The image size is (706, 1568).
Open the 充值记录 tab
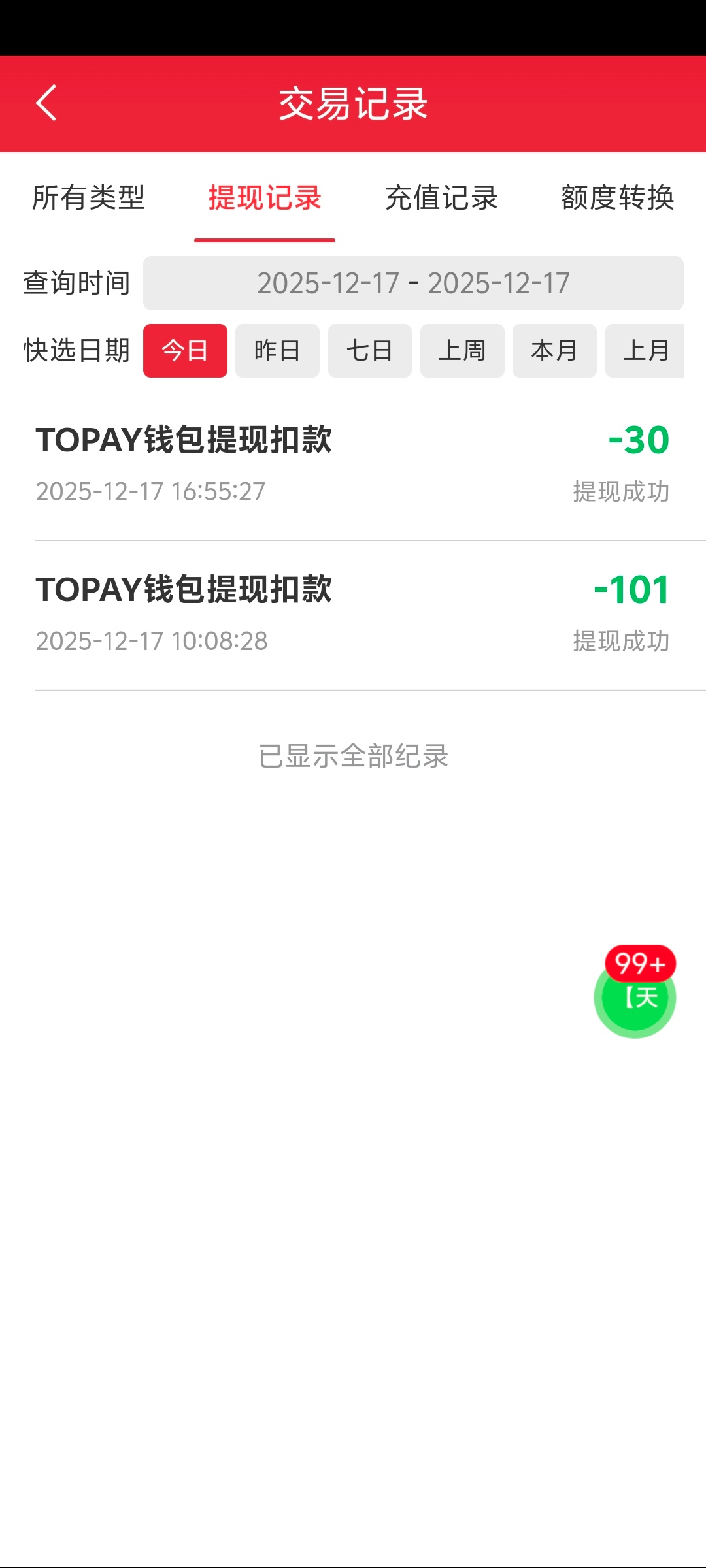pos(441,198)
